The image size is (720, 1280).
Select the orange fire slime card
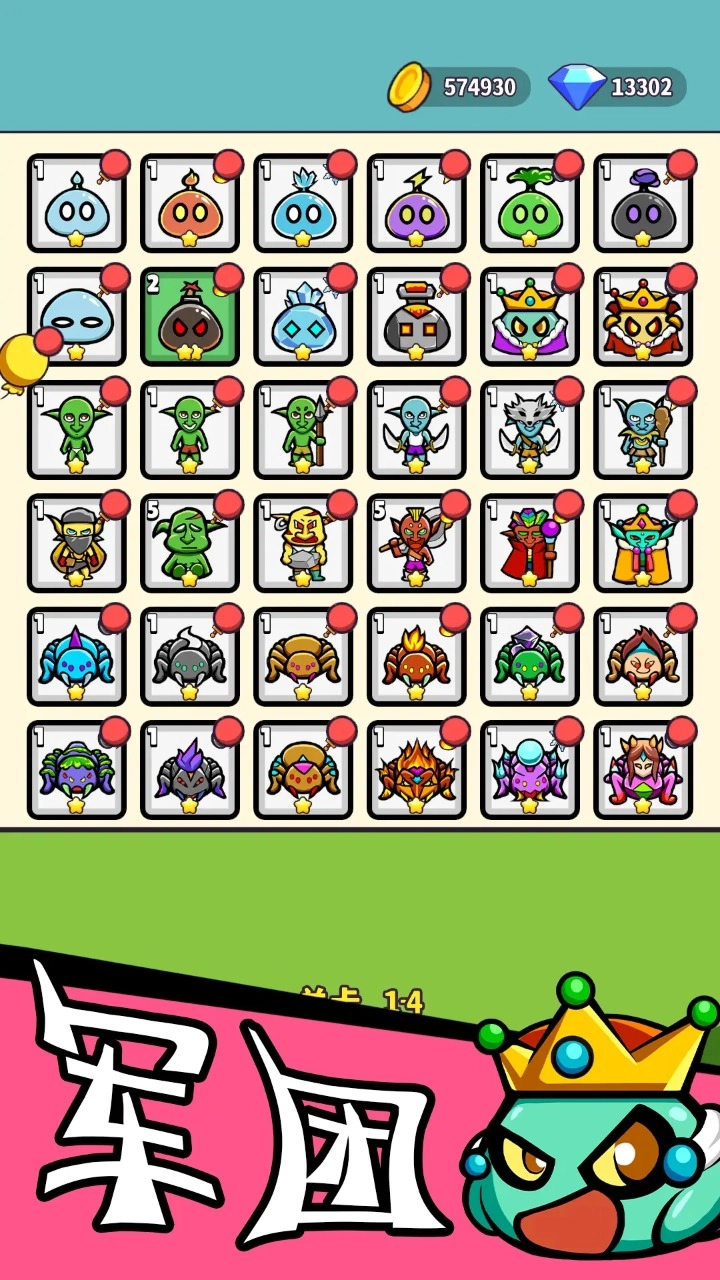pos(189,203)
